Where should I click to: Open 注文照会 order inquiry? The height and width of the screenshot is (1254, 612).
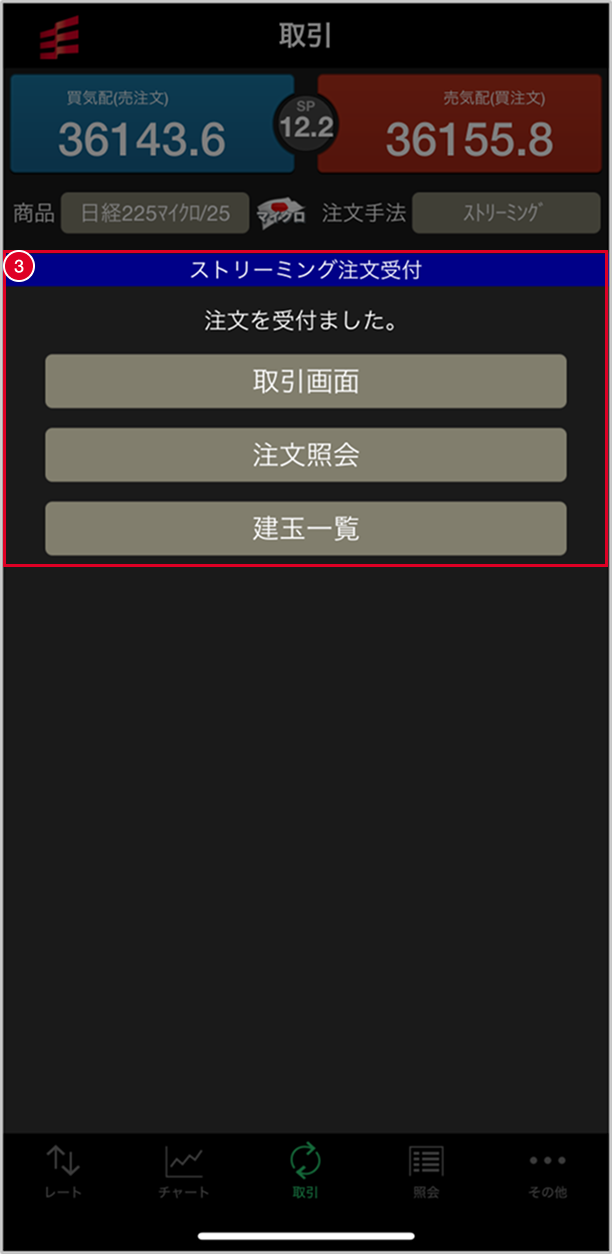(305, 455)
